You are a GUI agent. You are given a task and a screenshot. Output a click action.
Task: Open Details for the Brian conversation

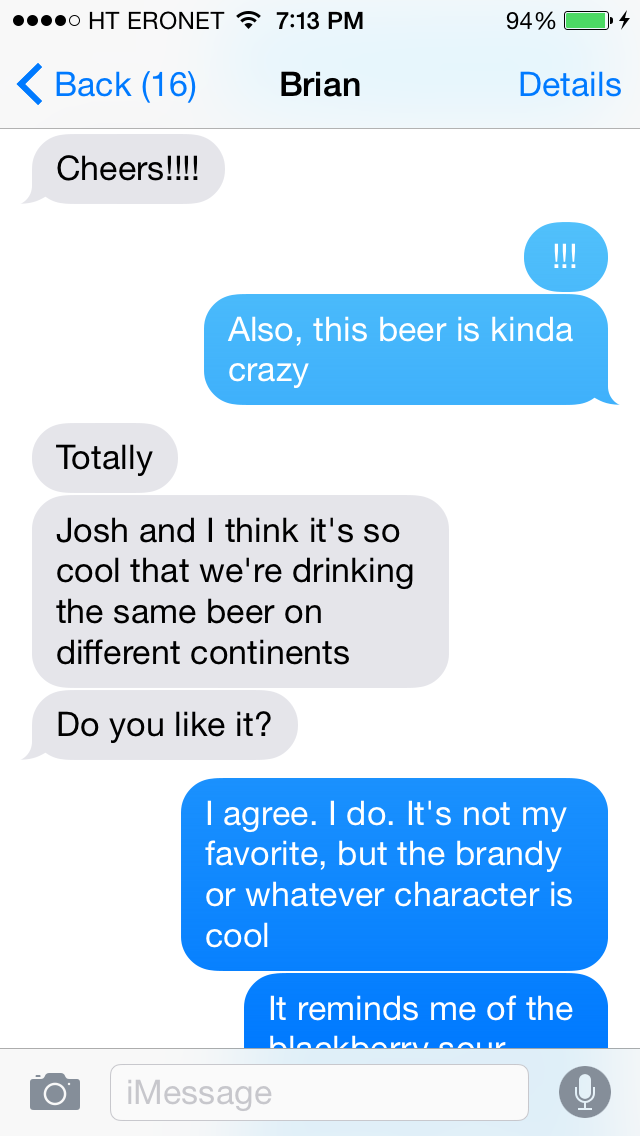pyautogui.click(x=570, y=85)
